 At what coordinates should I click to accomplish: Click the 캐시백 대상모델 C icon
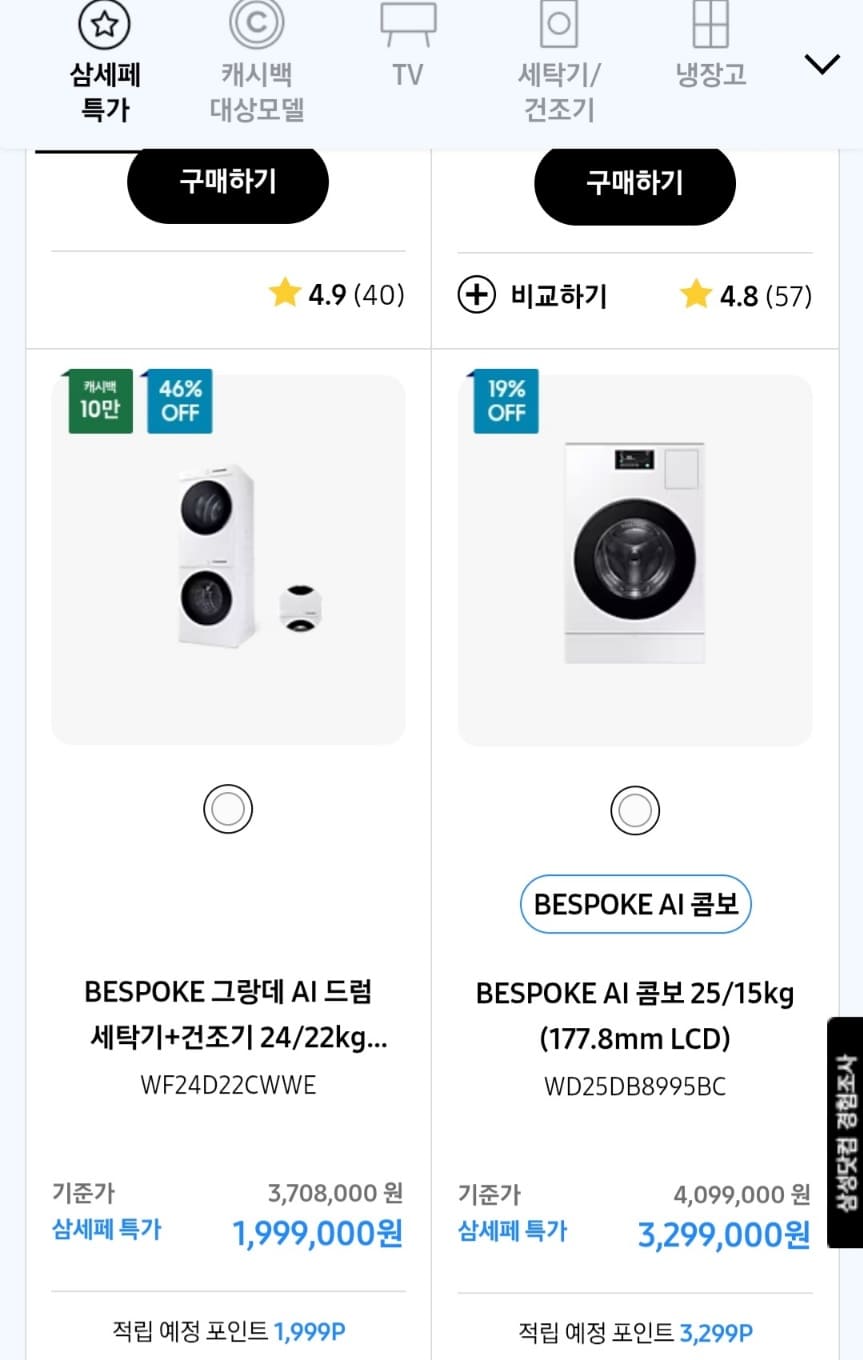(x=256, y=24)
